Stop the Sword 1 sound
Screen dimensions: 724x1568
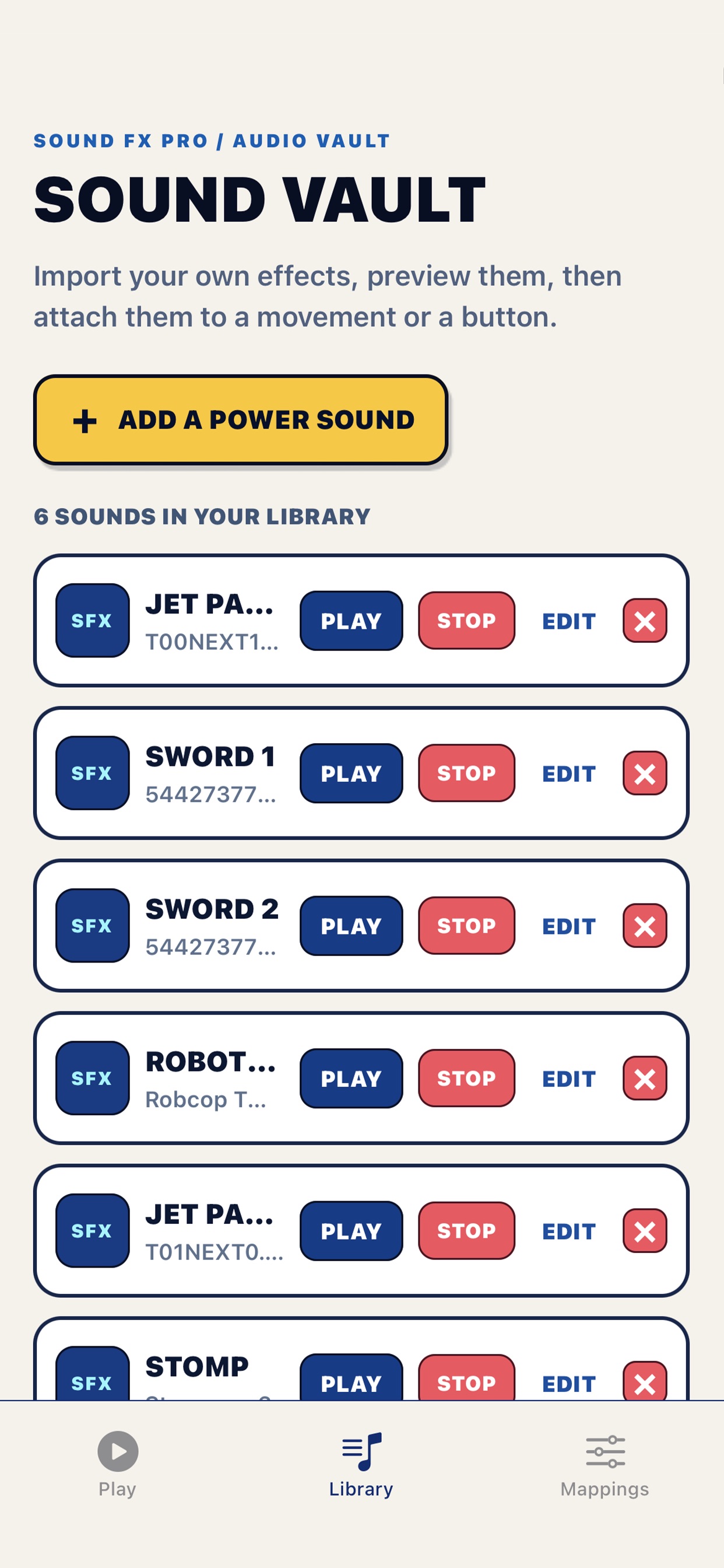coord(467,773)
